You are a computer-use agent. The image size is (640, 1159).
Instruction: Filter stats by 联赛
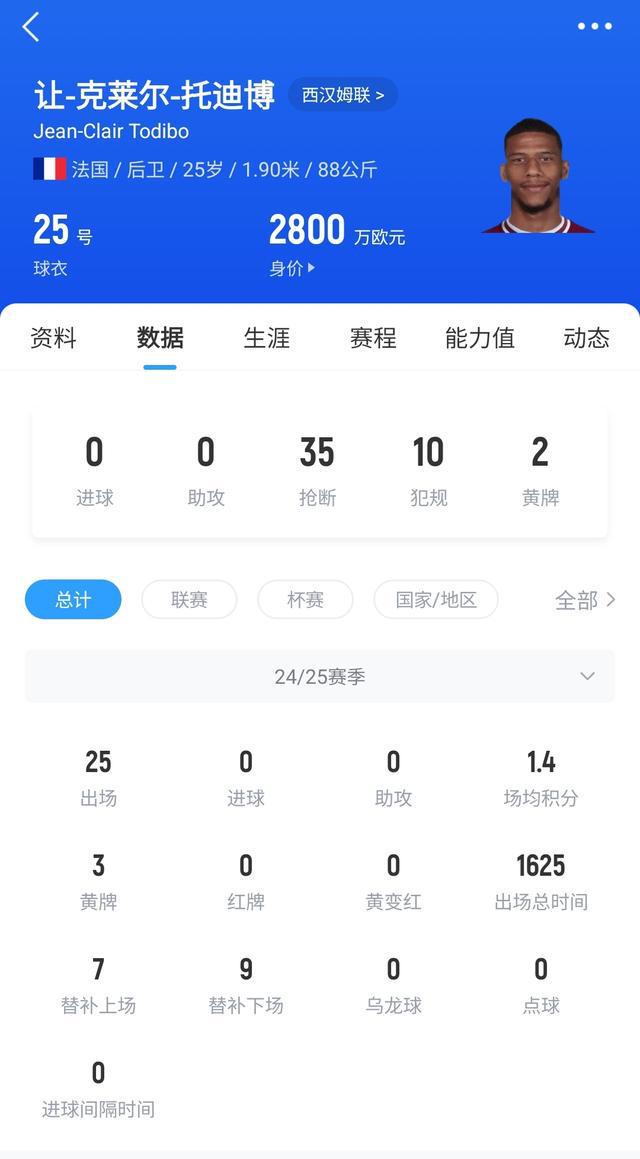pos(189,600)
